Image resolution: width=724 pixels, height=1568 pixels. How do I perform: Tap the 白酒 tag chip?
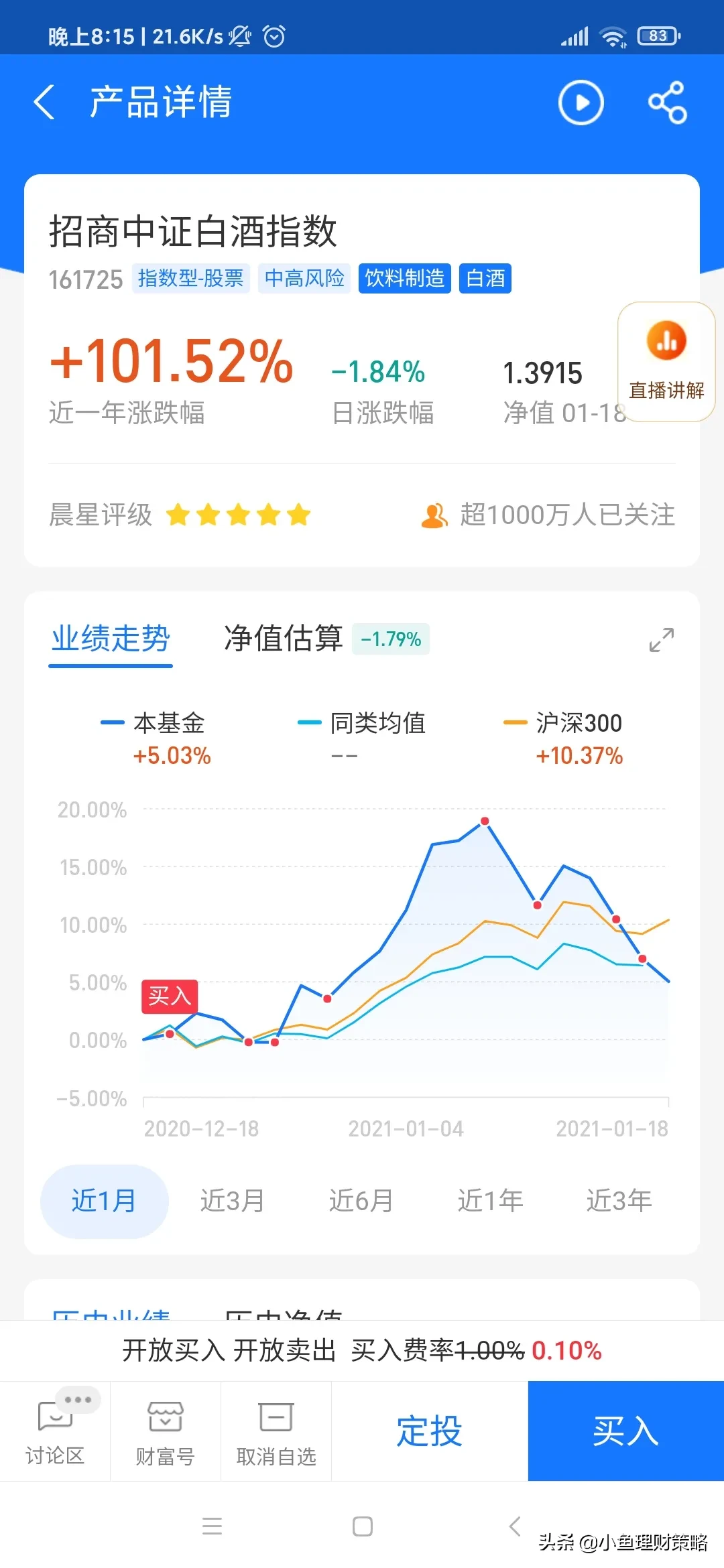[x=485, y=278]
